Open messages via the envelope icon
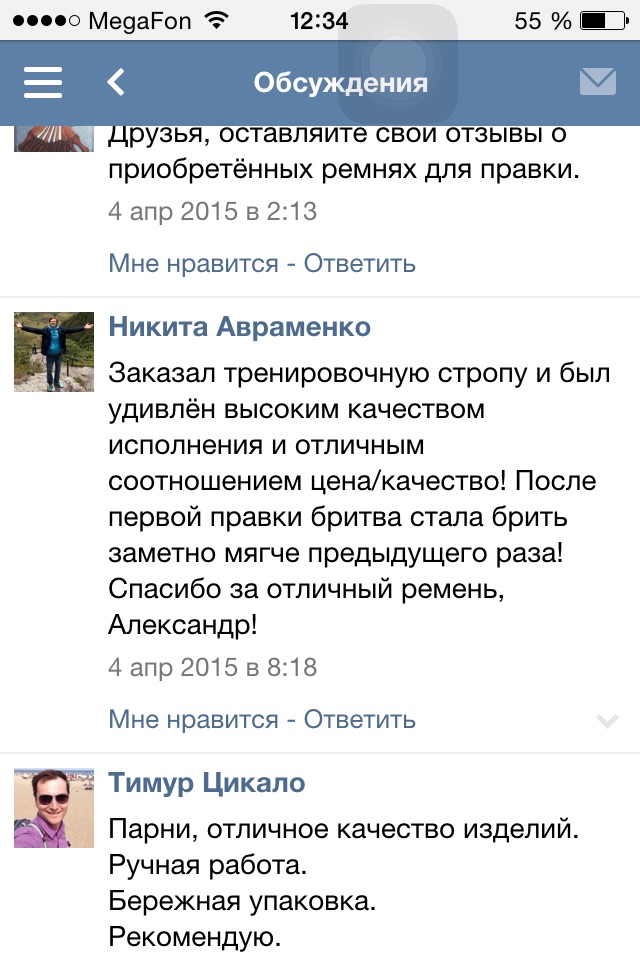The width and height of the screenshot is (640, 960). click(597, 82)
